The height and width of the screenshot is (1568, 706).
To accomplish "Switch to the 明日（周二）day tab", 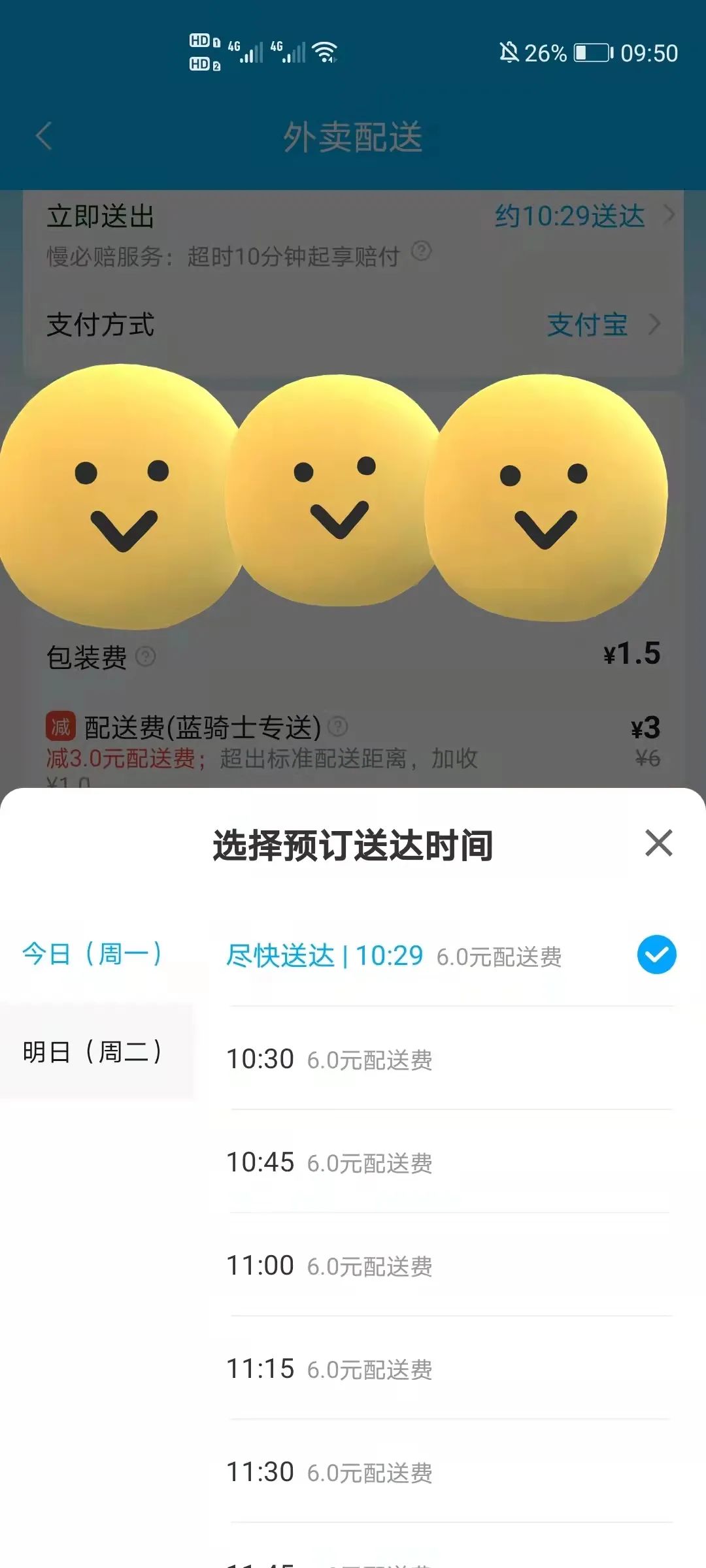I will [x=93, y=1052].
